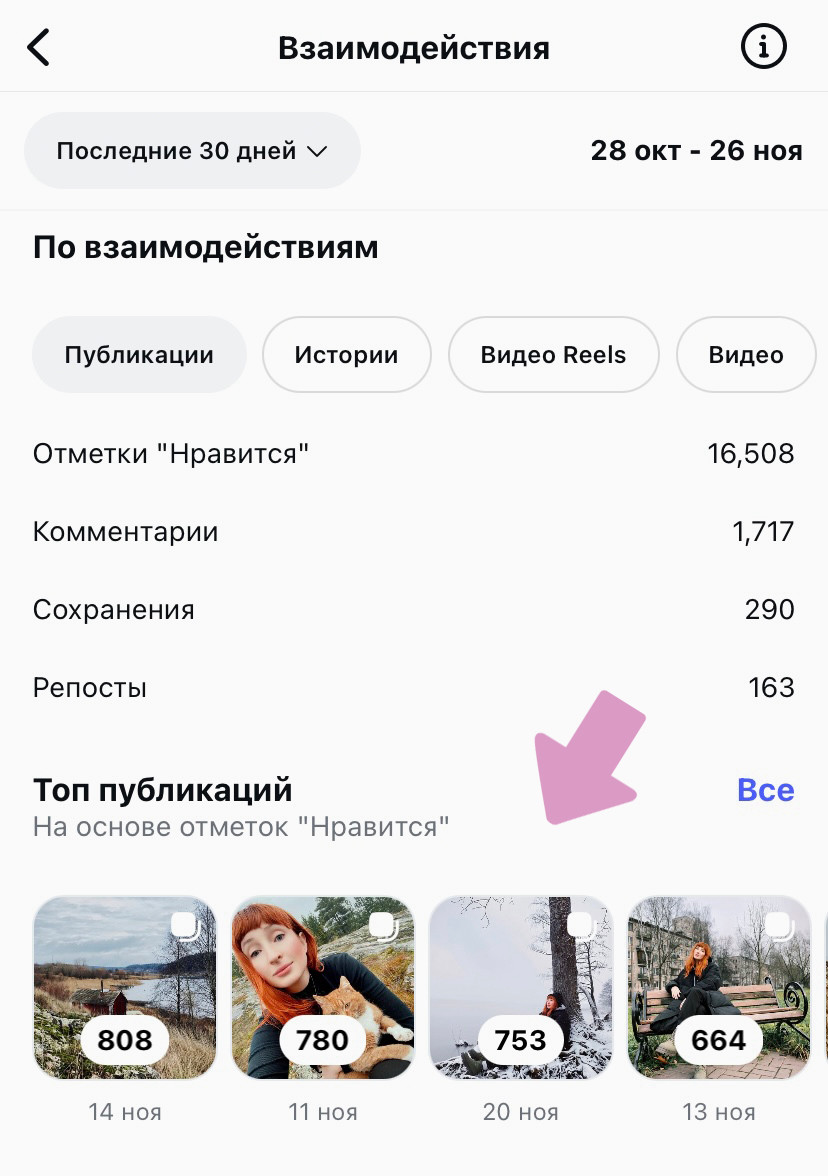Select the Публикации filter
The height and width of the screenshot is (1176, 828).
click(139, 354)
